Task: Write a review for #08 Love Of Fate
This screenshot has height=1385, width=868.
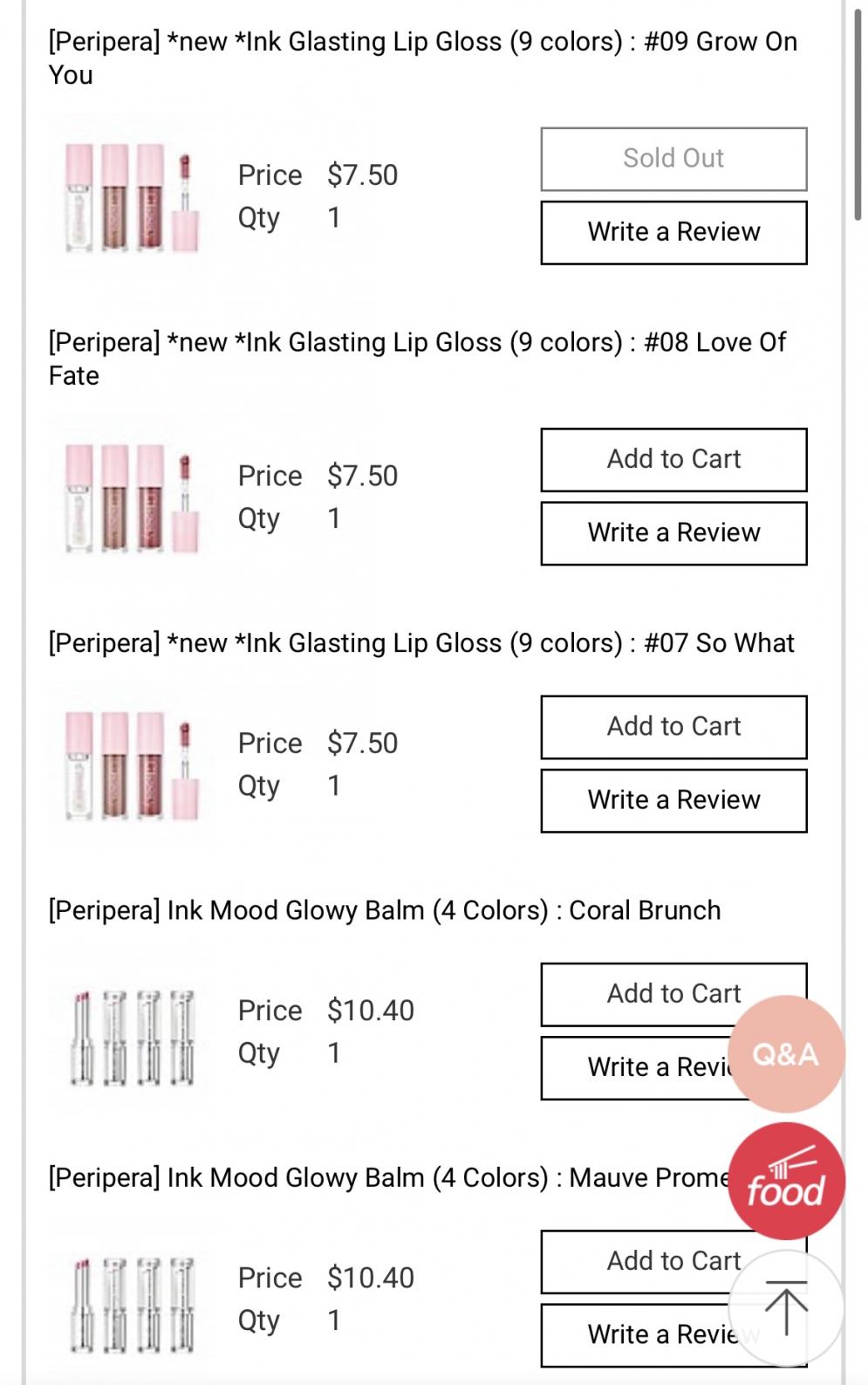Action: click(x=673, y=532)
